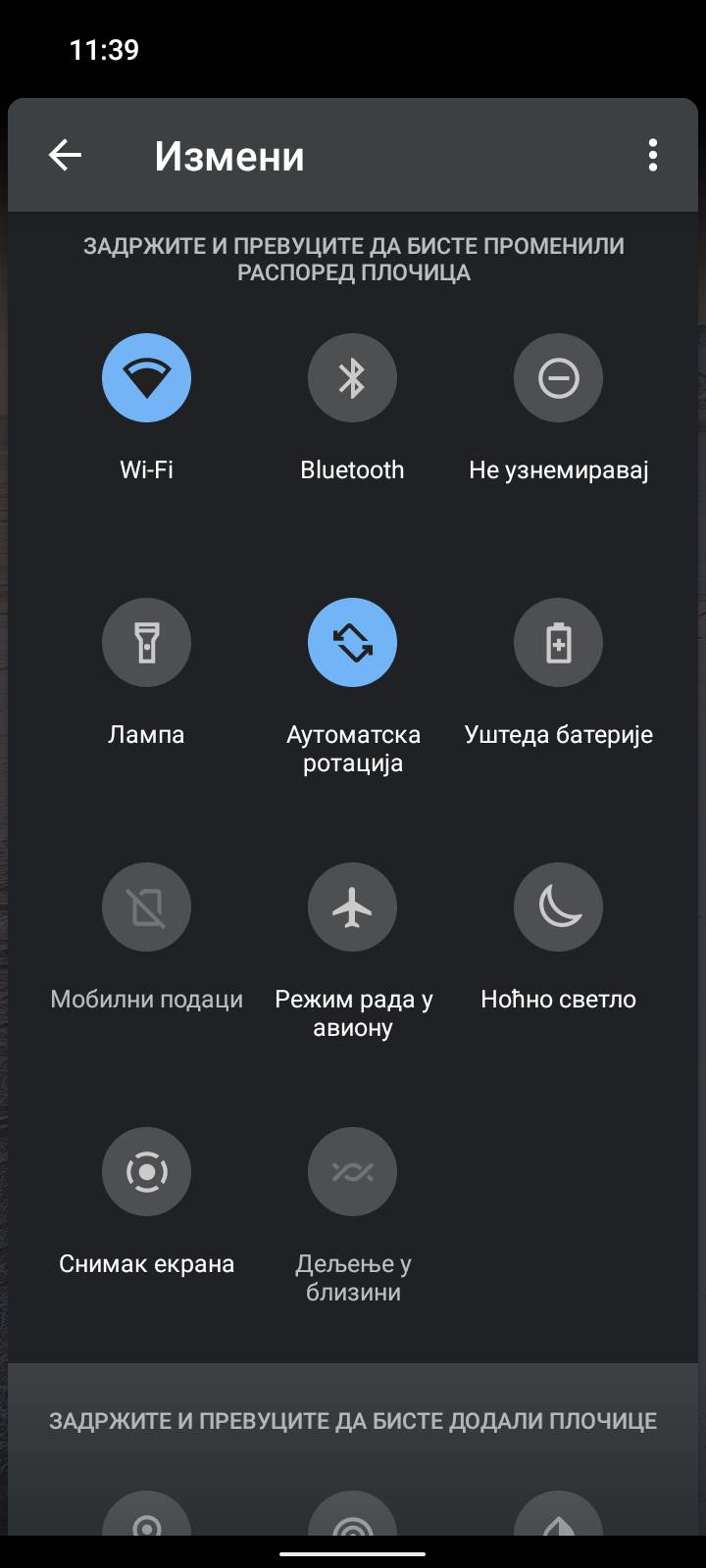Toggle the Аутоматска ротација tile
The width and height of the screenshot is (706, 1568).
coord(352,642)
